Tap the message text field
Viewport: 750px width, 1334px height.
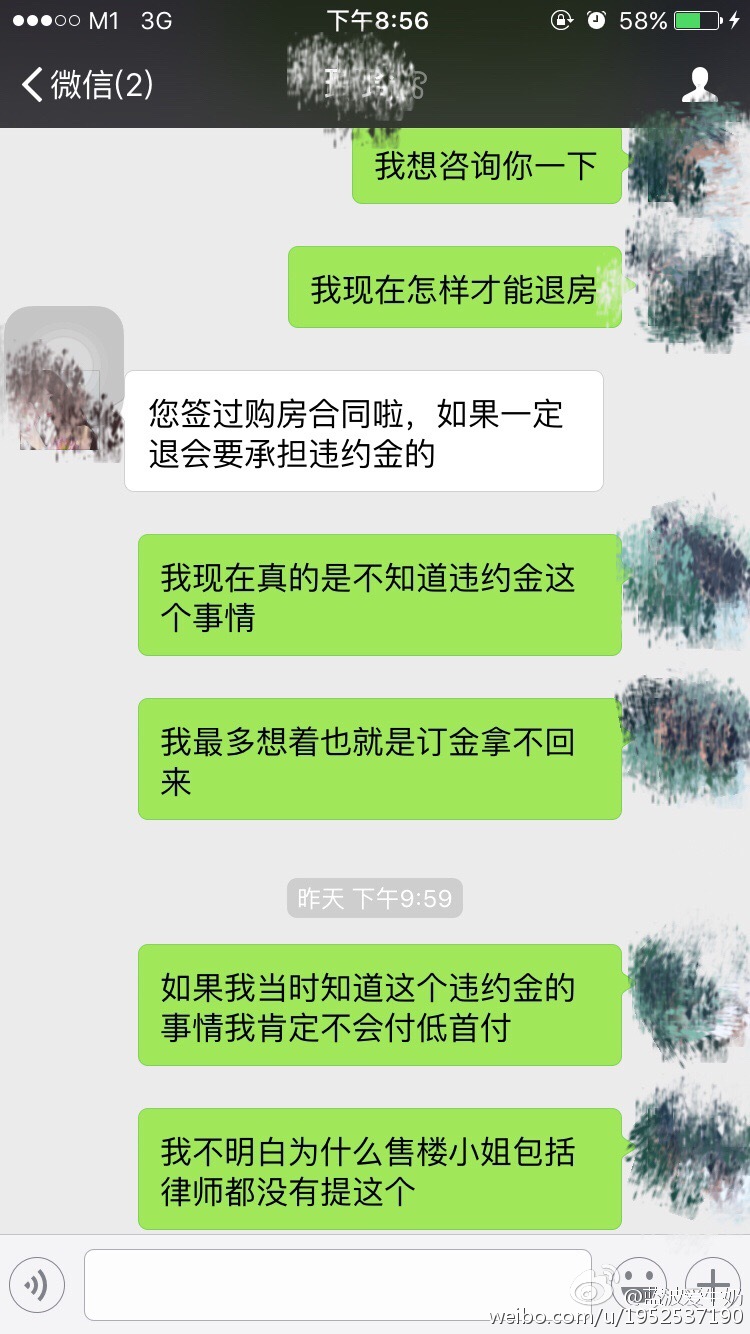tap(337, 1284)
